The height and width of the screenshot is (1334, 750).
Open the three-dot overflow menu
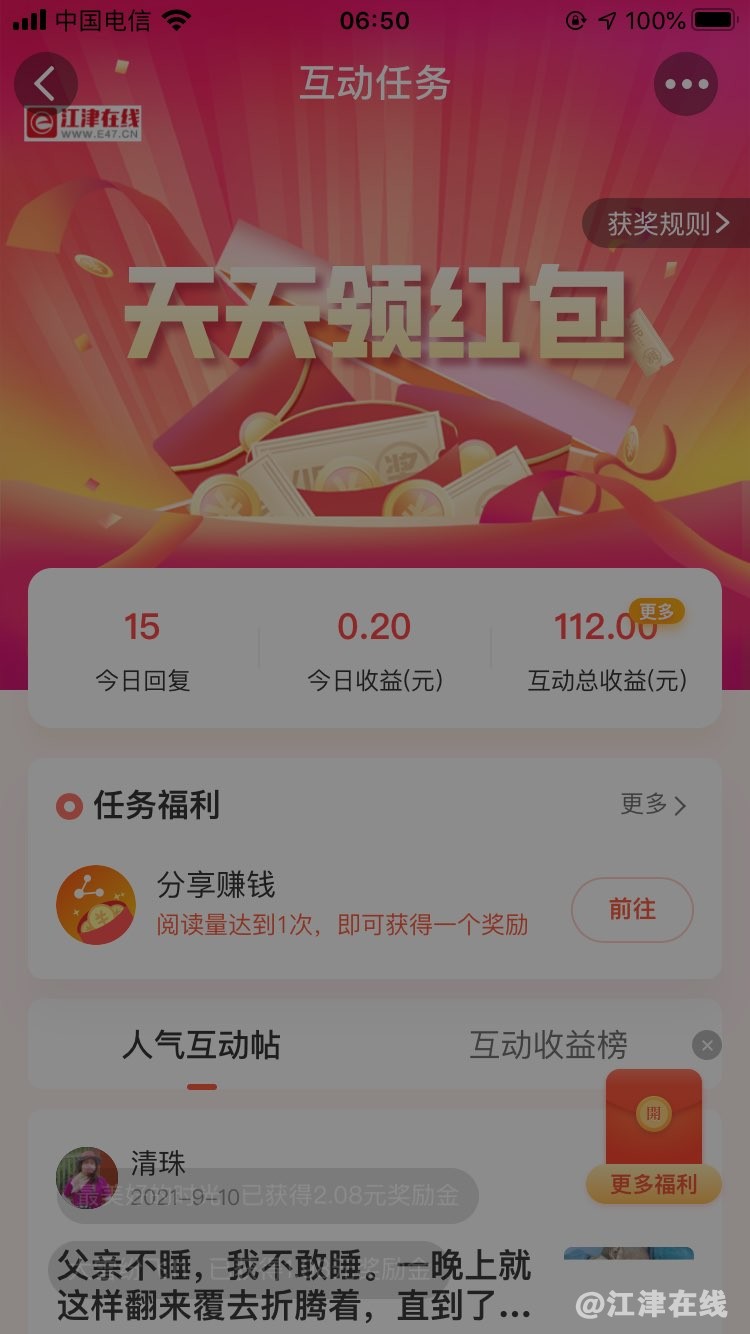[686, 84]
